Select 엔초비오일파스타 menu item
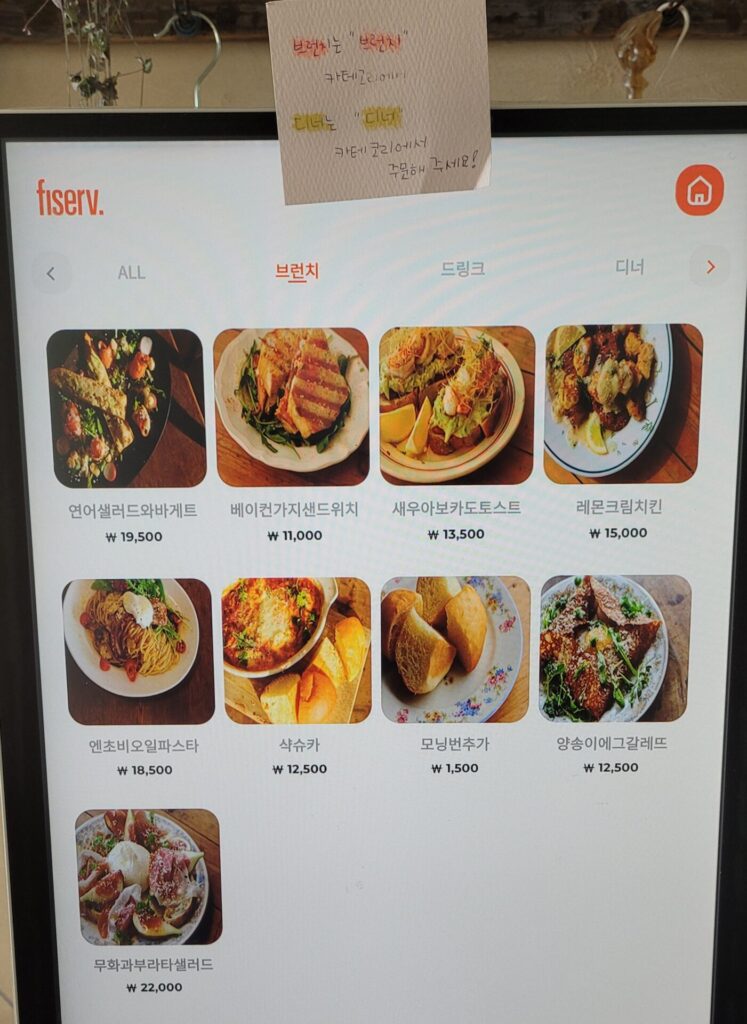This screenshot has height=1024, width=747. (x=137, y=651)
